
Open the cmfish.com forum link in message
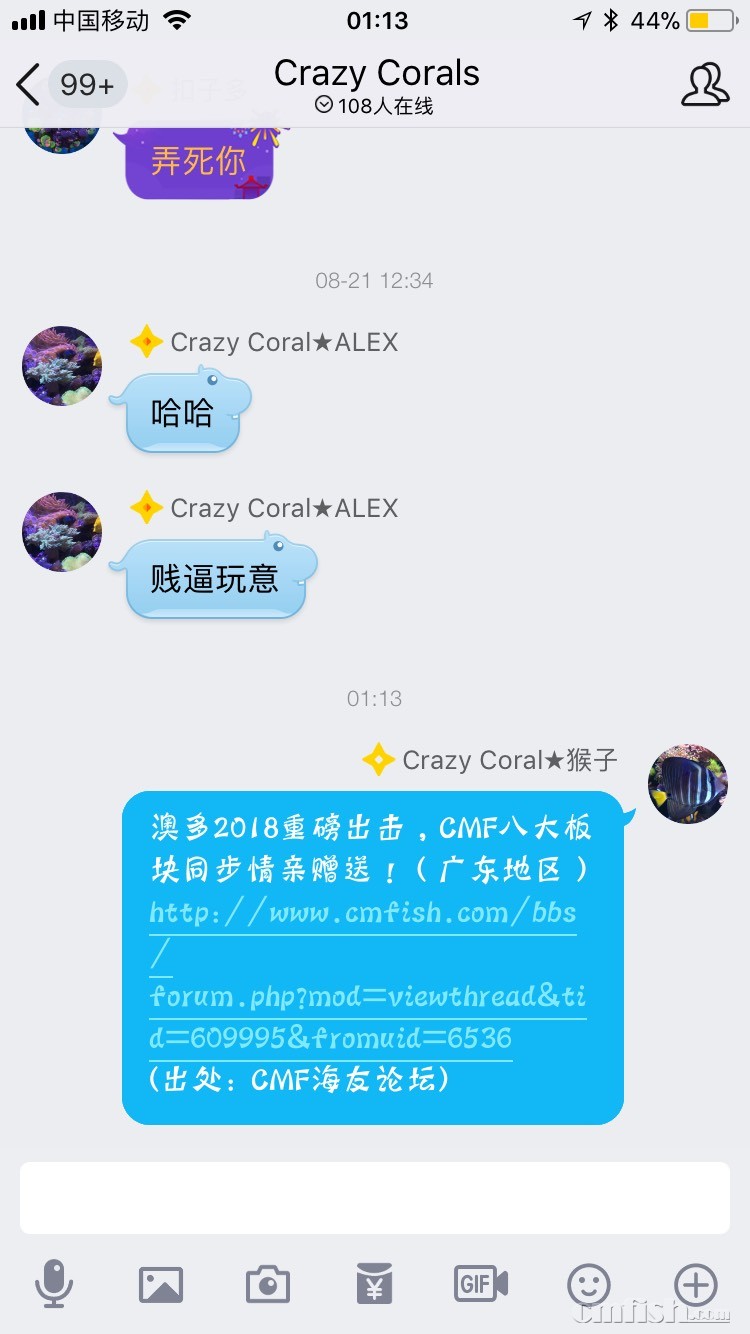[366, 975]
